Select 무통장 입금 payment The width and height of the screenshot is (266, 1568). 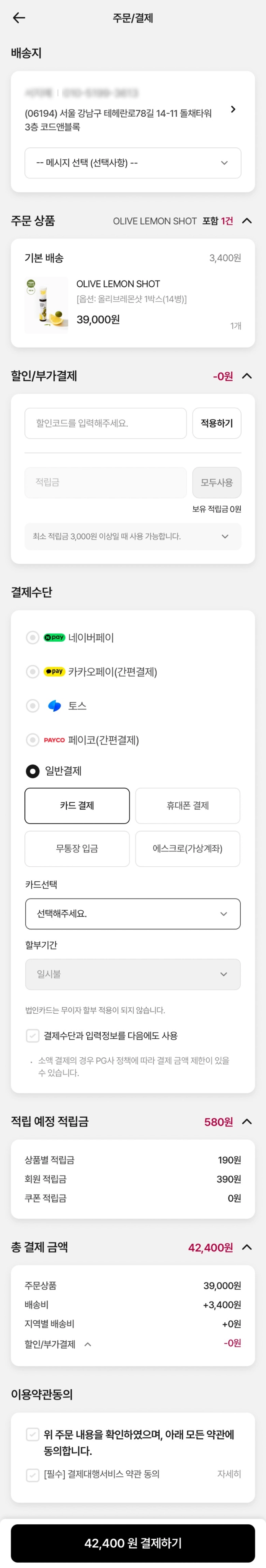pyautogui.click(x=77, y=848)
